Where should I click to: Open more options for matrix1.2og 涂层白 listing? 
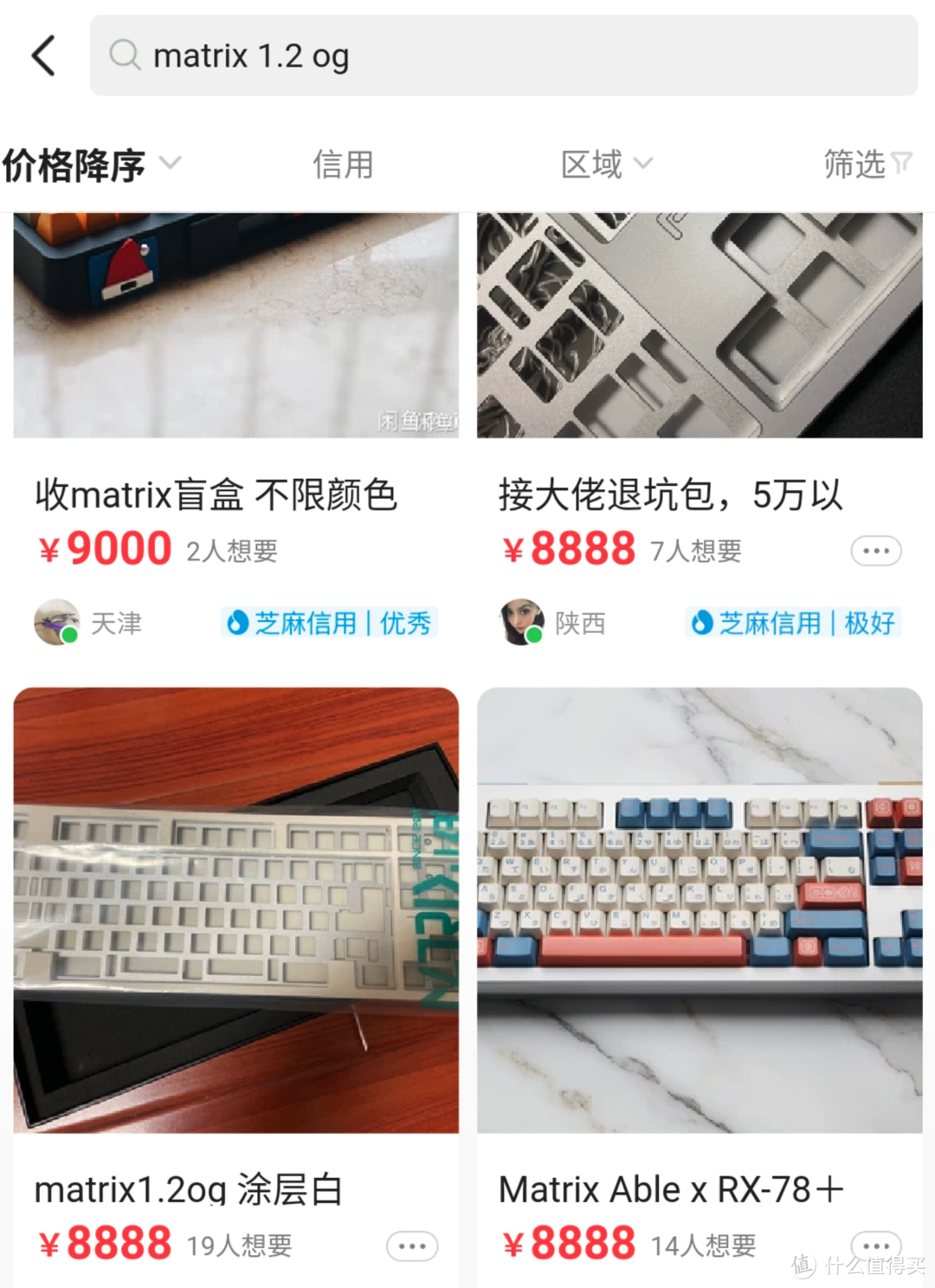[x=411, y=1245]
